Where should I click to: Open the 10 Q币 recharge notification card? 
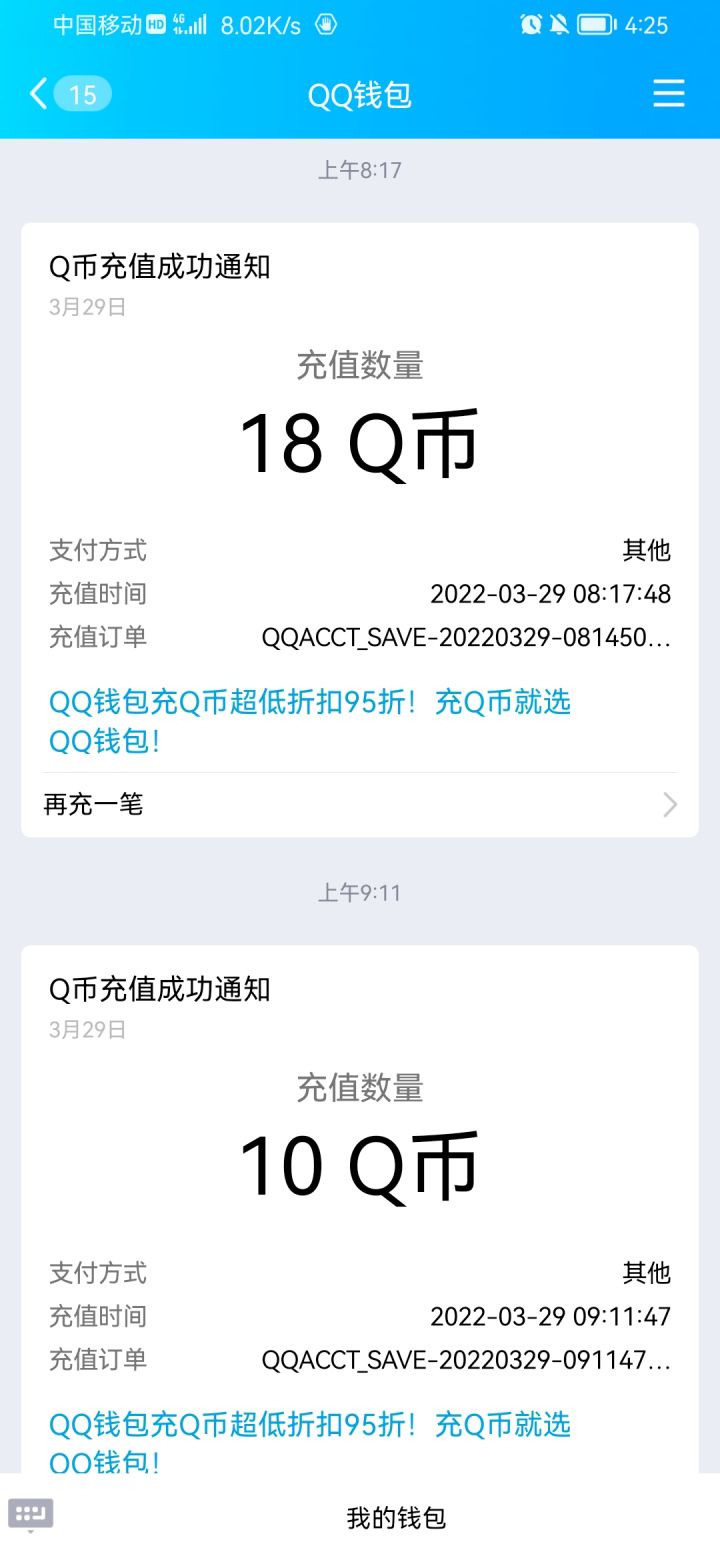pos(360,1209)
